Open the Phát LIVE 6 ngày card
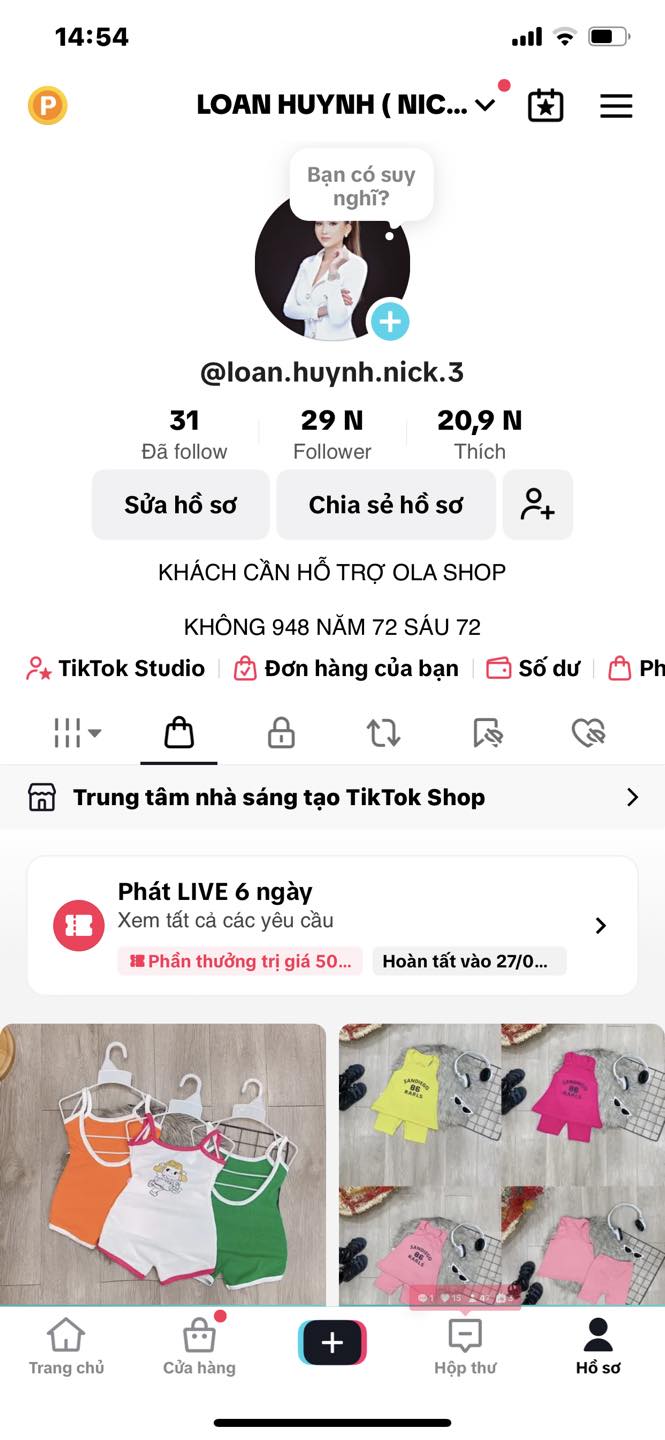 point(332,925)
